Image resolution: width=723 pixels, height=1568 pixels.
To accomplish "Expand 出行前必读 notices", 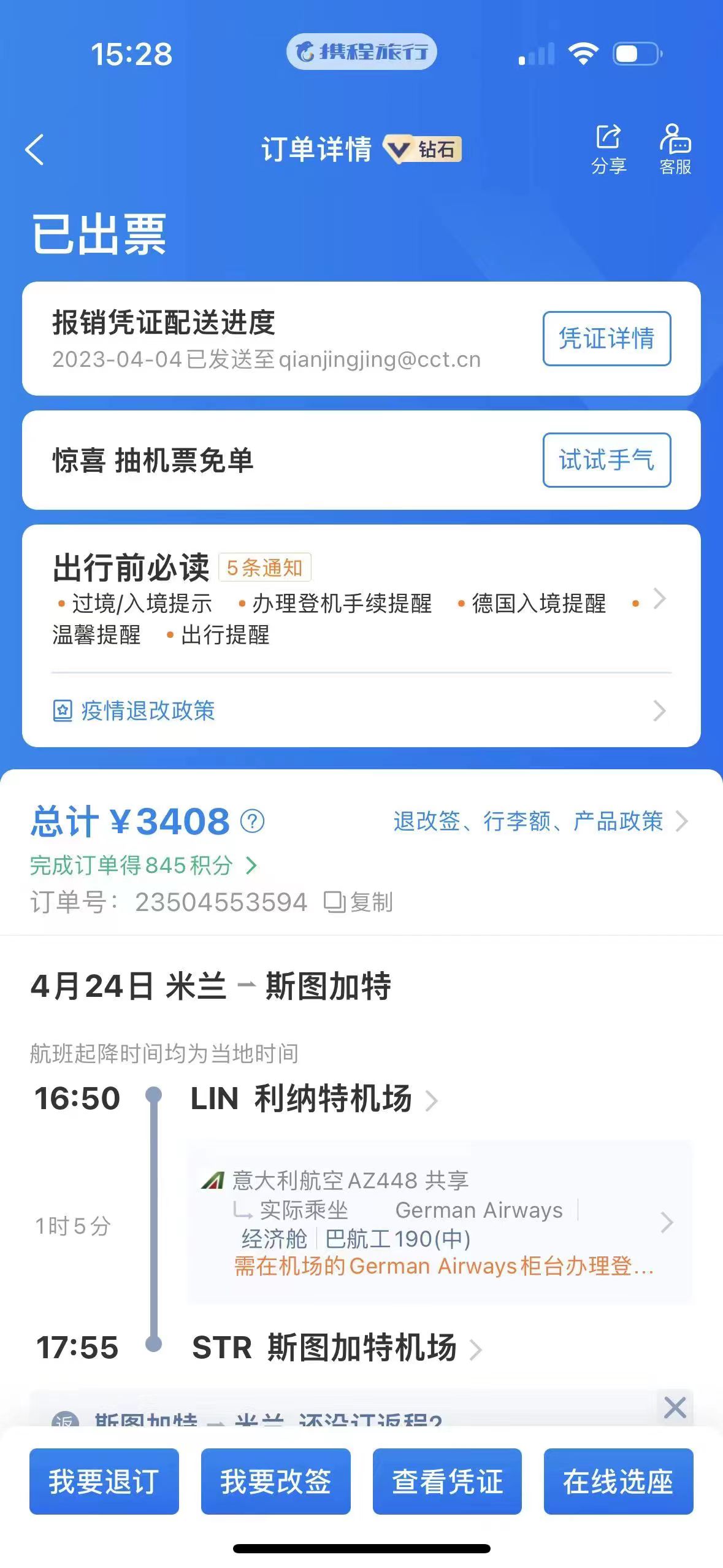I will pos(659,598).
